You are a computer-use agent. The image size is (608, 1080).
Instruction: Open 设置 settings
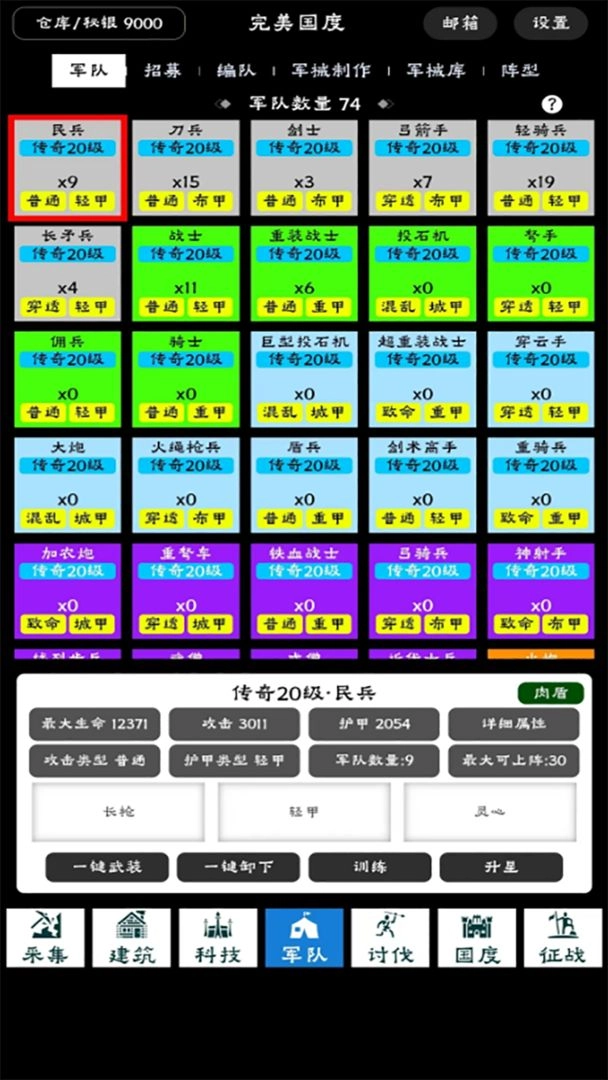(550, 23)
